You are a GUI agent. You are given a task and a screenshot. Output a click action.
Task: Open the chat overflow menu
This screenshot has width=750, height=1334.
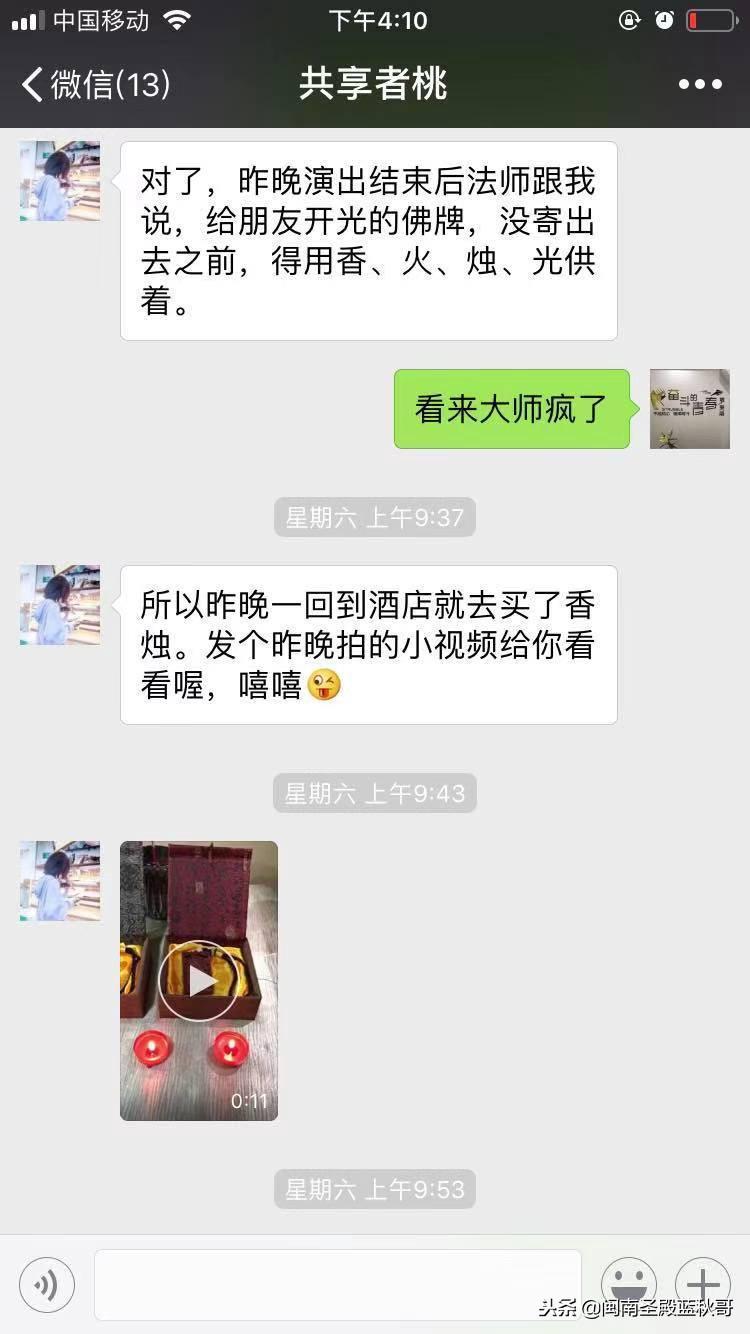point(700,85)
